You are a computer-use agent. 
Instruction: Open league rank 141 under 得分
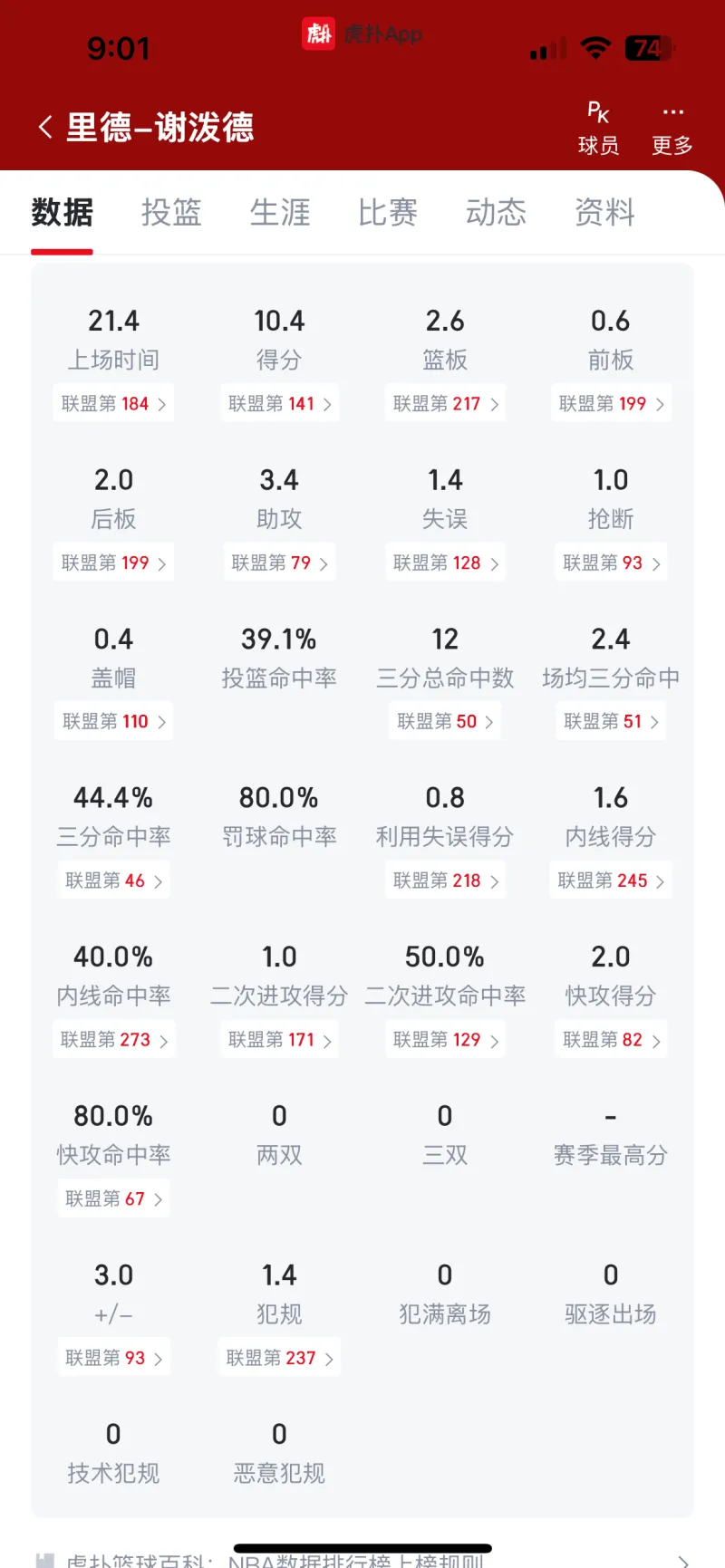pyautogui.click(x=279, y=404)
